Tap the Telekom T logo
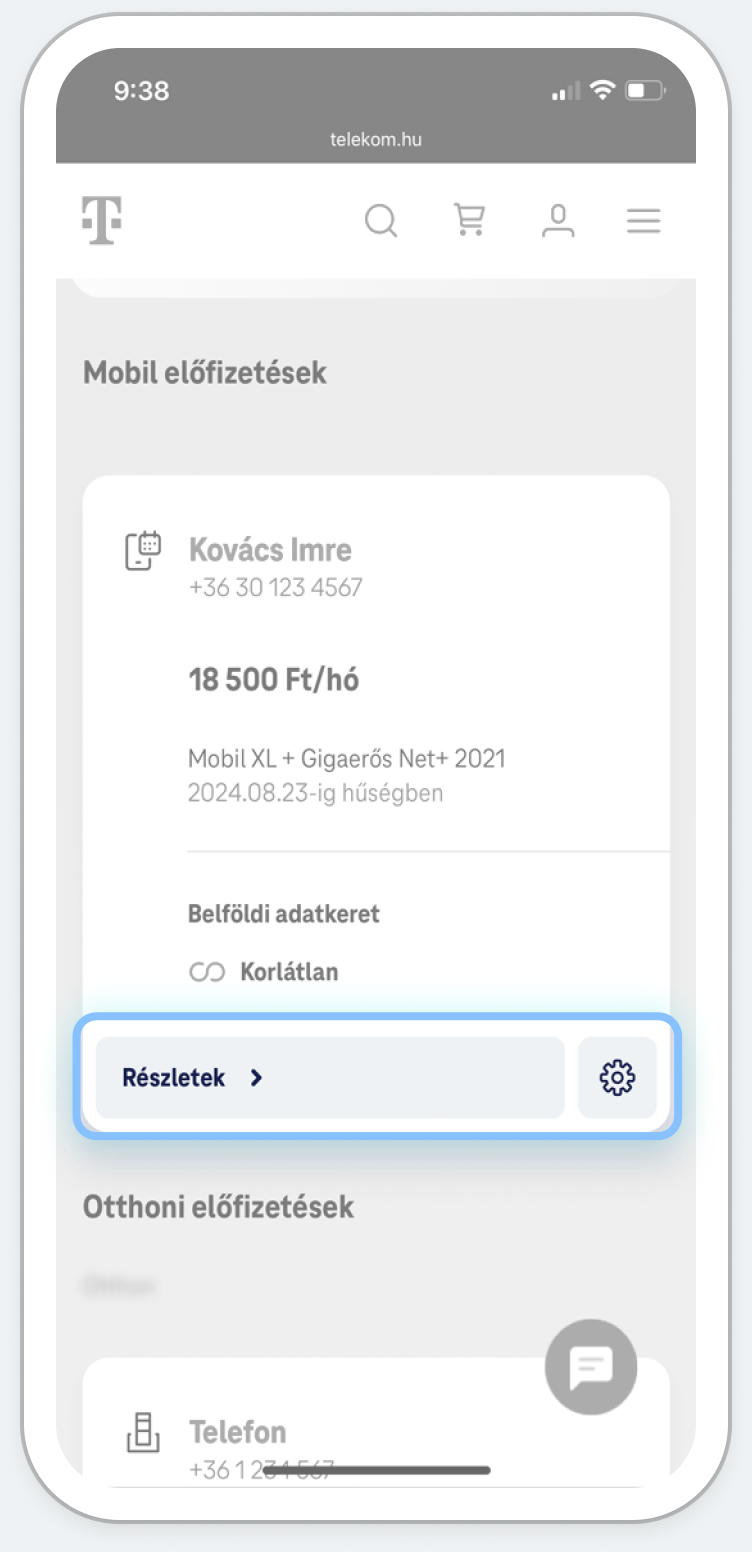 click(x=102, y=220)
